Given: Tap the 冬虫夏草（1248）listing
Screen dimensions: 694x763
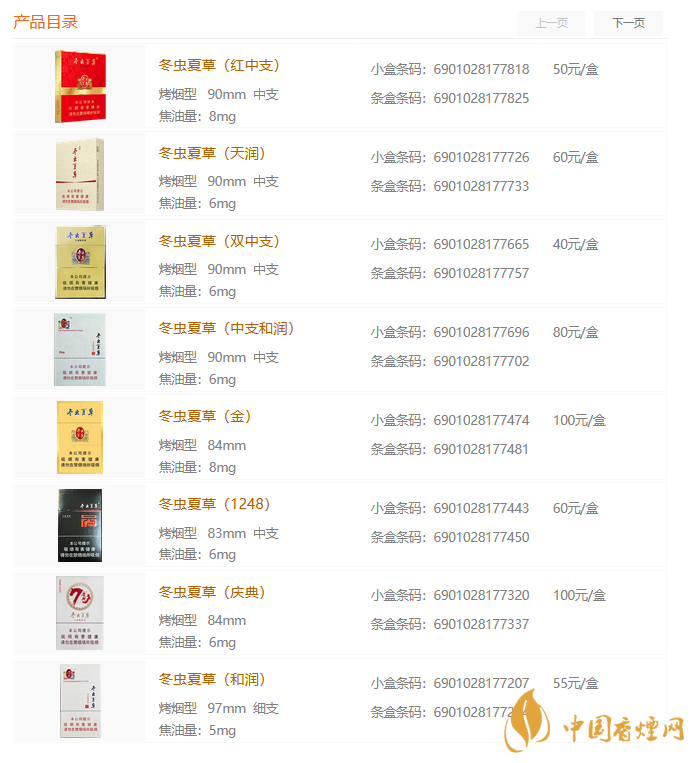Looking at the screenshot, I should 215,505.
